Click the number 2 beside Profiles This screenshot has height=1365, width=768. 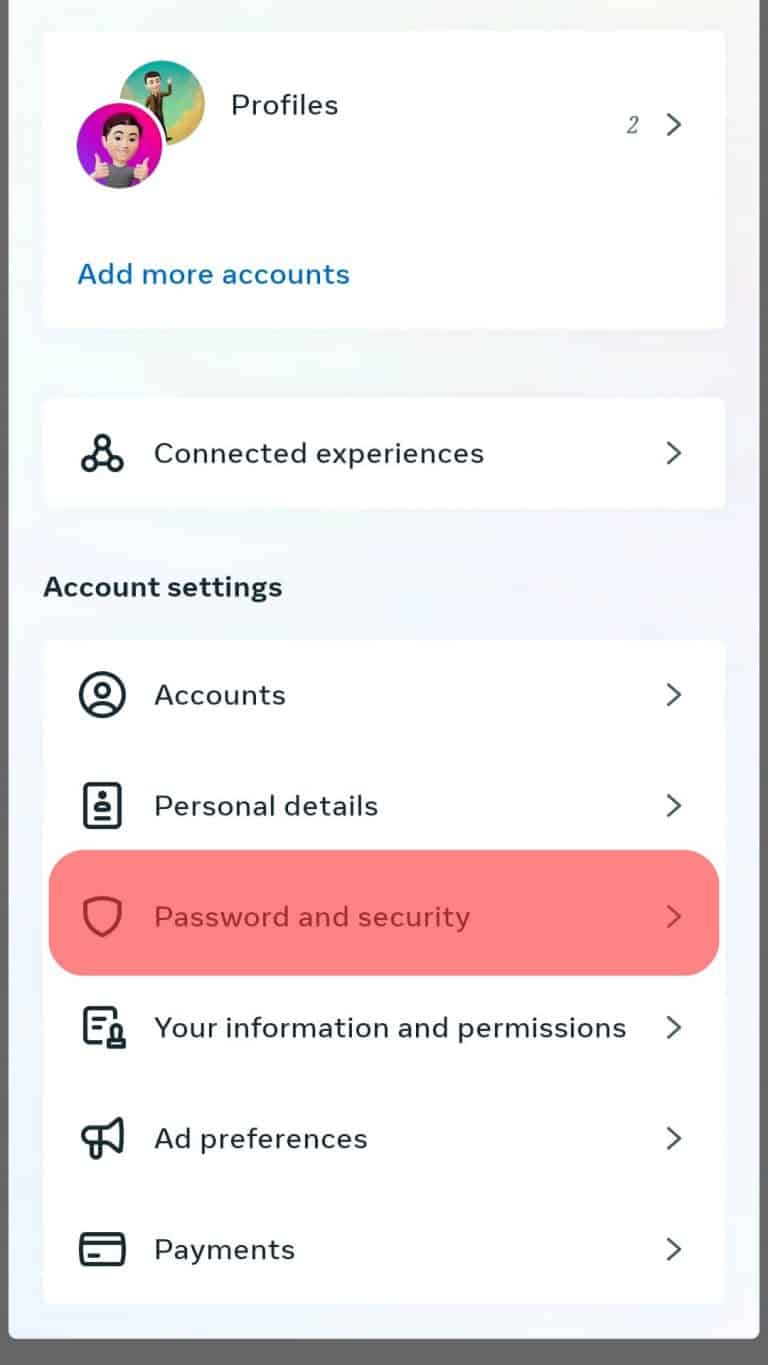click(x=633, y=126)
